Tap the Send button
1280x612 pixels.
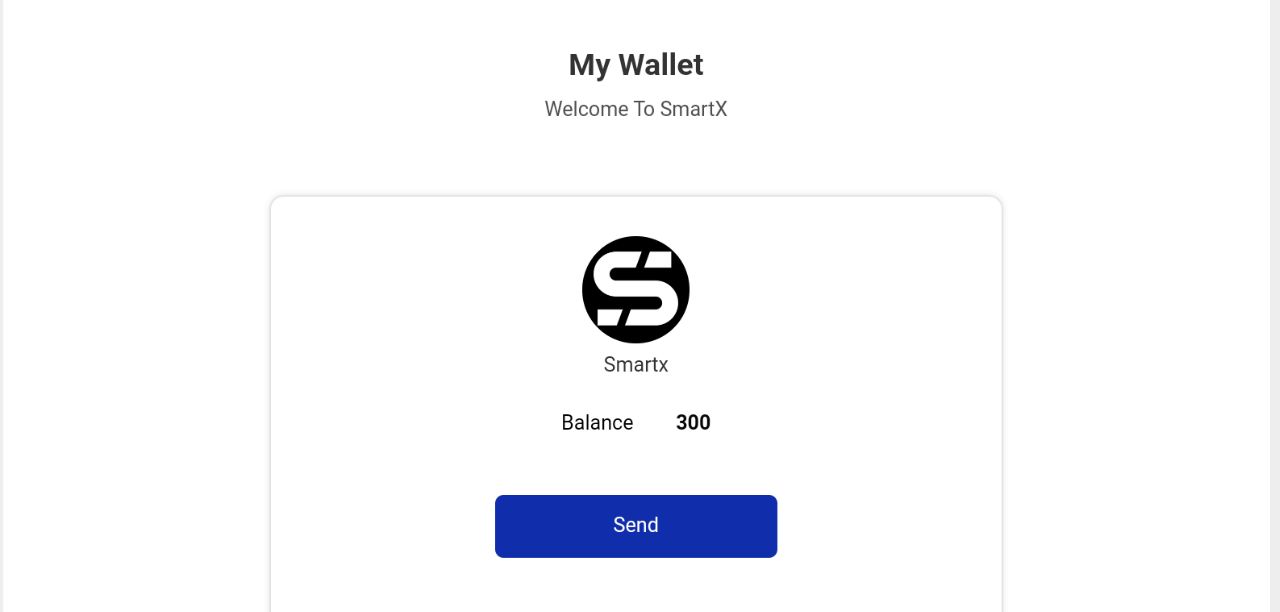tap(636, 526)
